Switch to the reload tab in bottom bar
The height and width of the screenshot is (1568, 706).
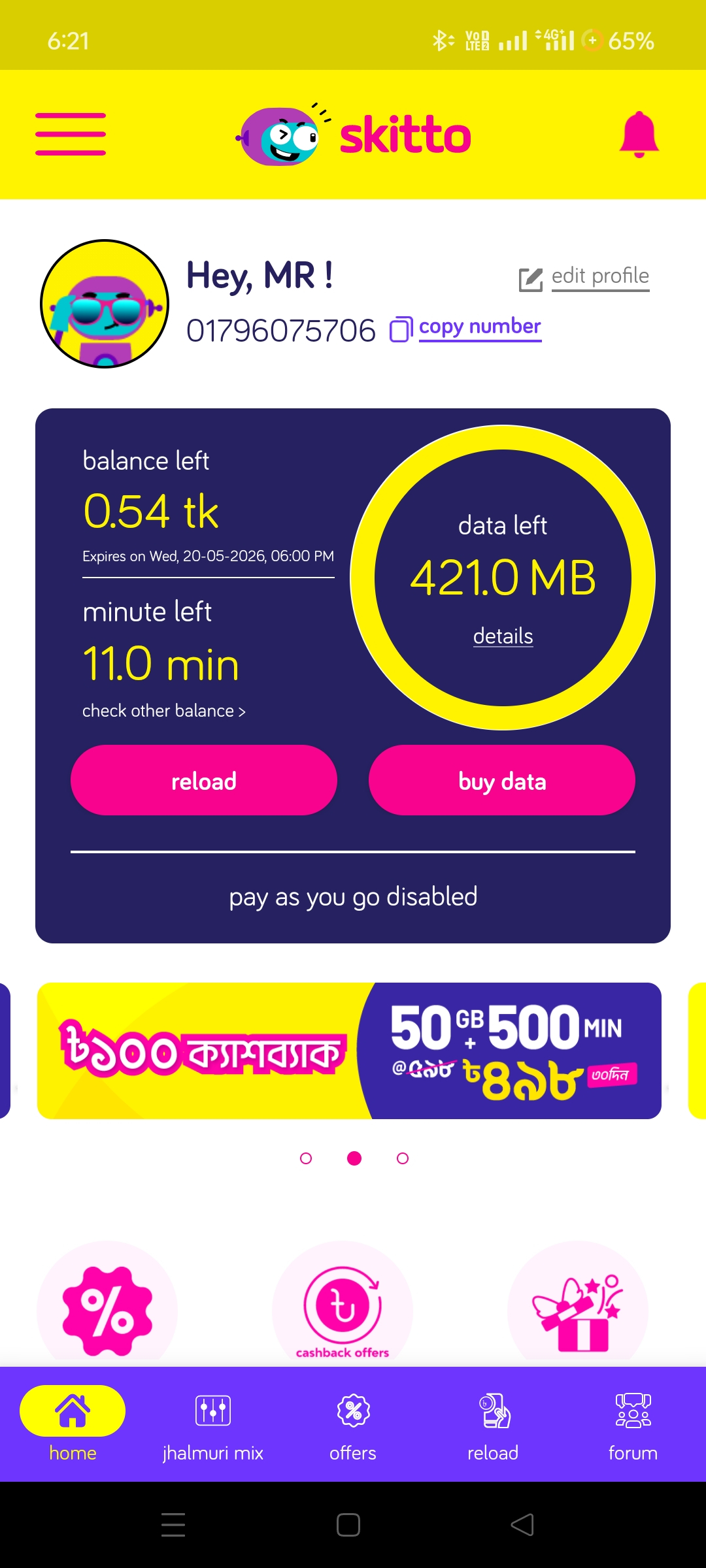(x=493, y=1426)
